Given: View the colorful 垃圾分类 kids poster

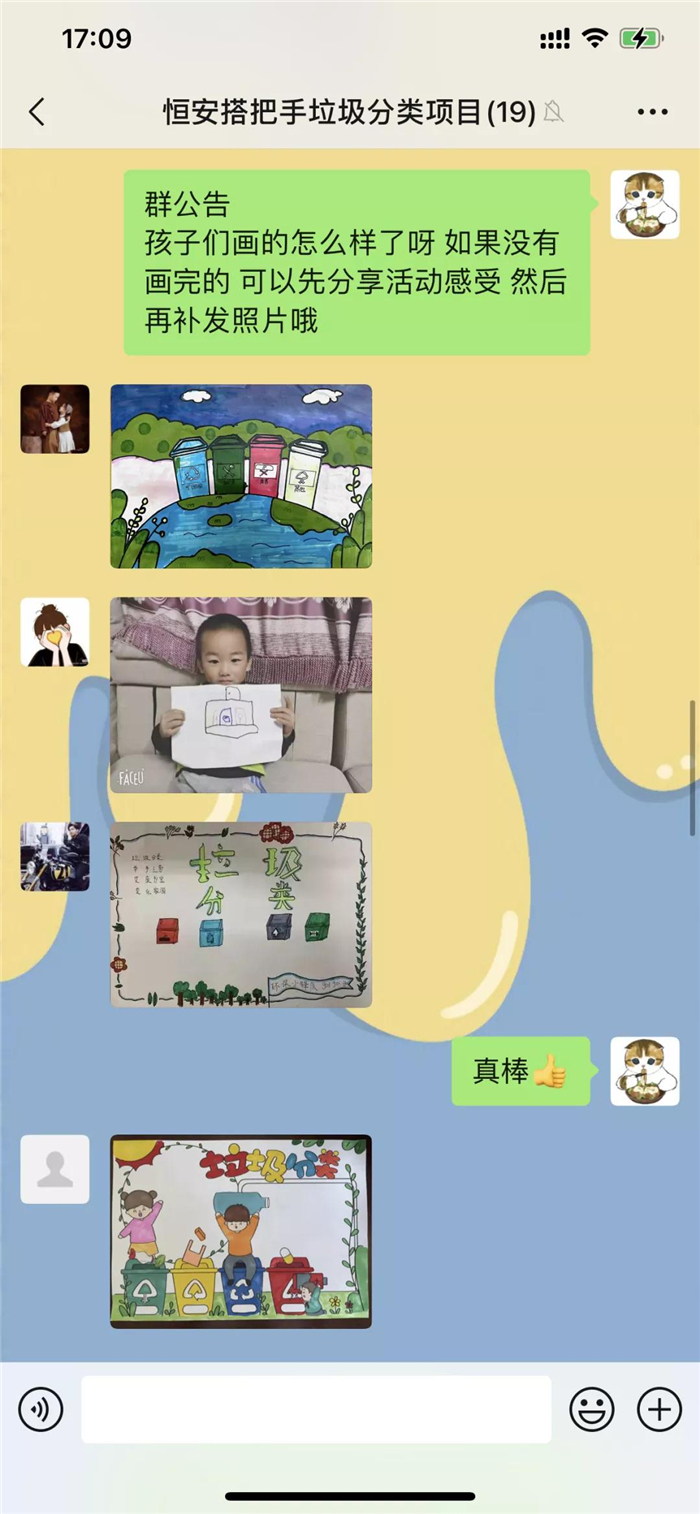Looking at the screenshot, I should click(241, 1231).
